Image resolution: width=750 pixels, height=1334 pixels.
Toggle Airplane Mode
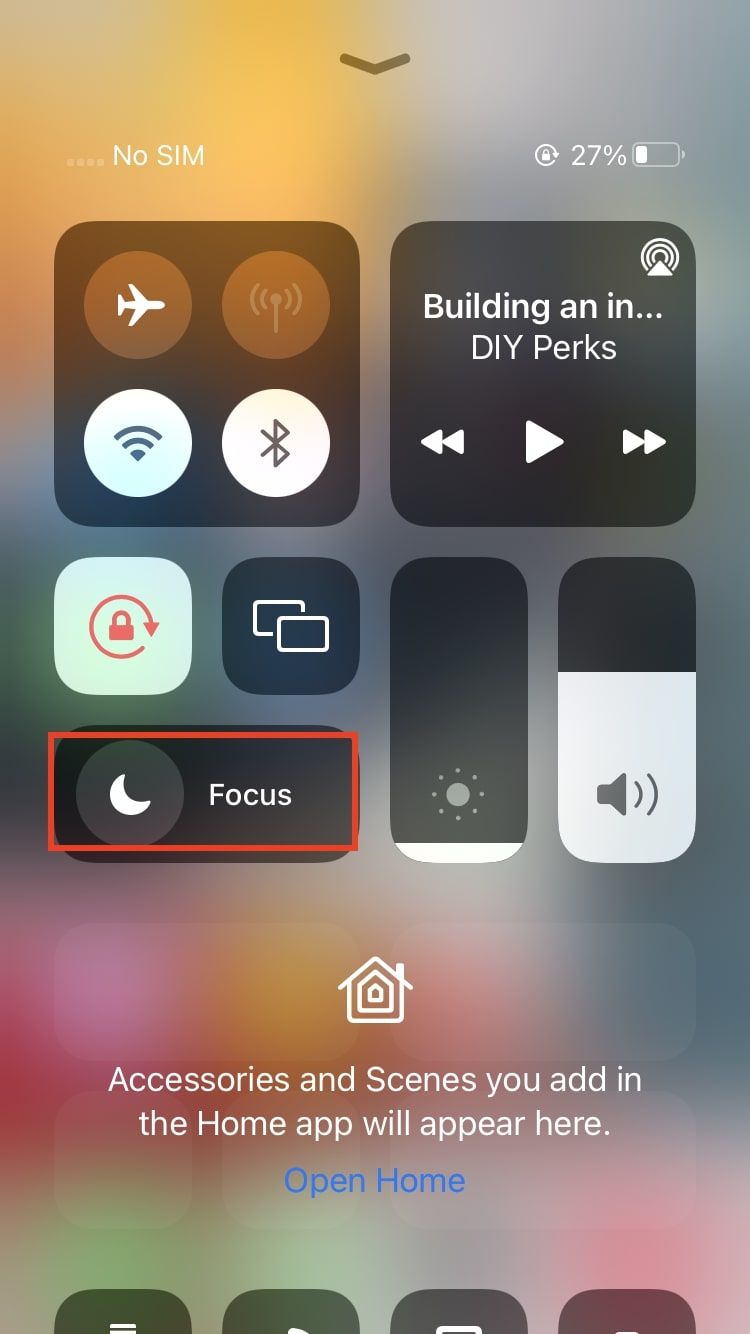click(x=138, y=305)
